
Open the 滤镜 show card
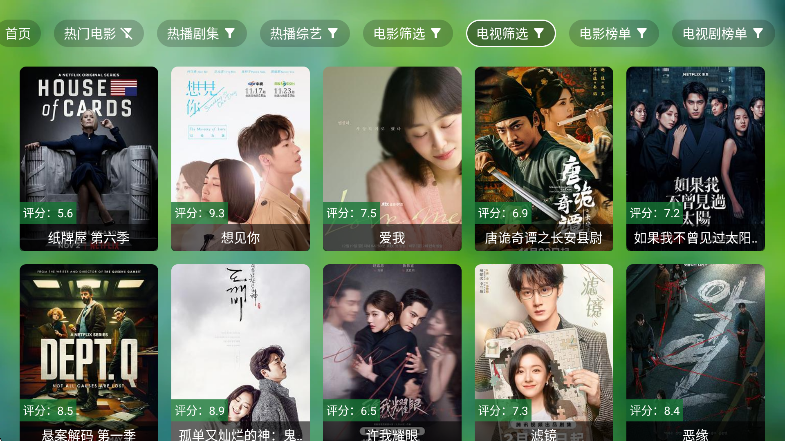pos(543,352)
